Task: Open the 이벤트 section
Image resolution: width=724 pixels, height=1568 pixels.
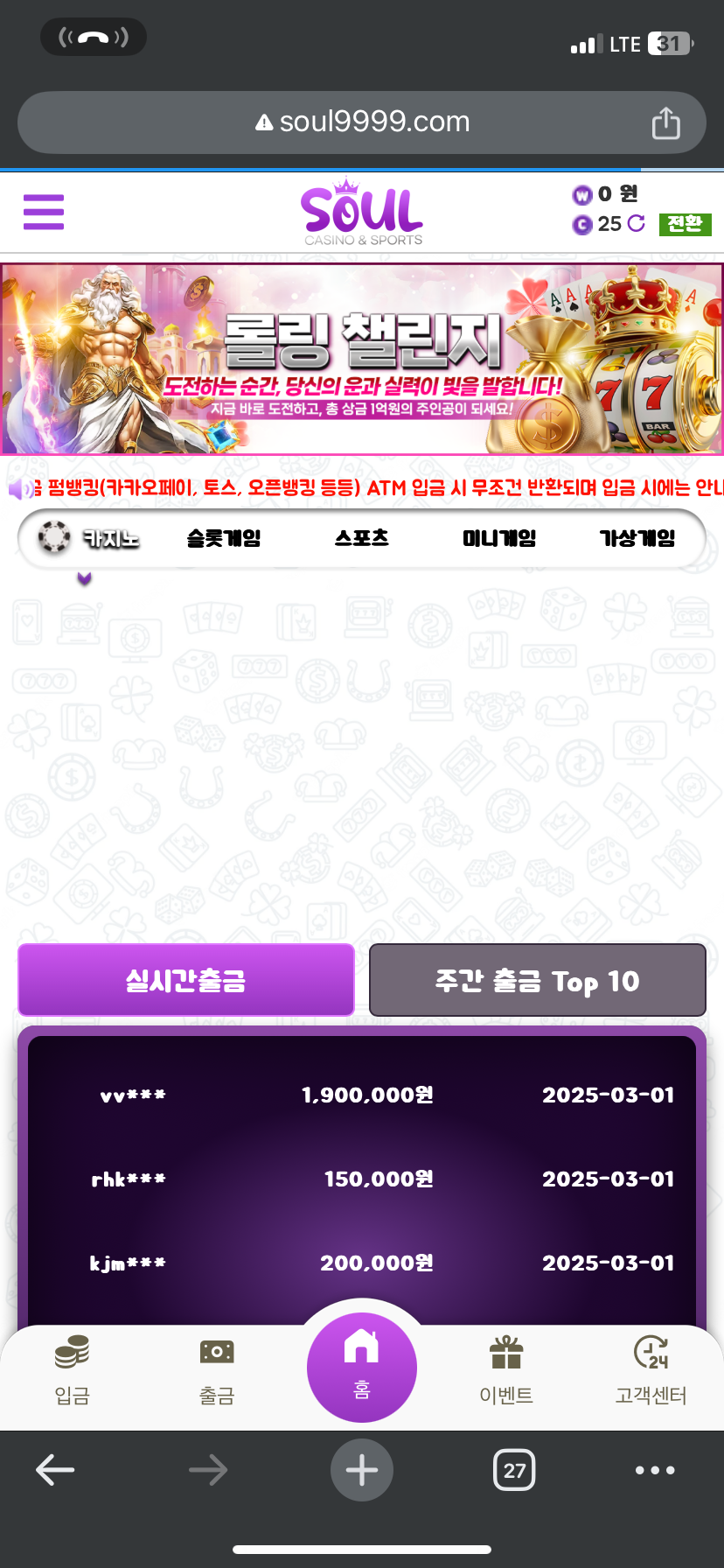Action: click(506, 1369)
